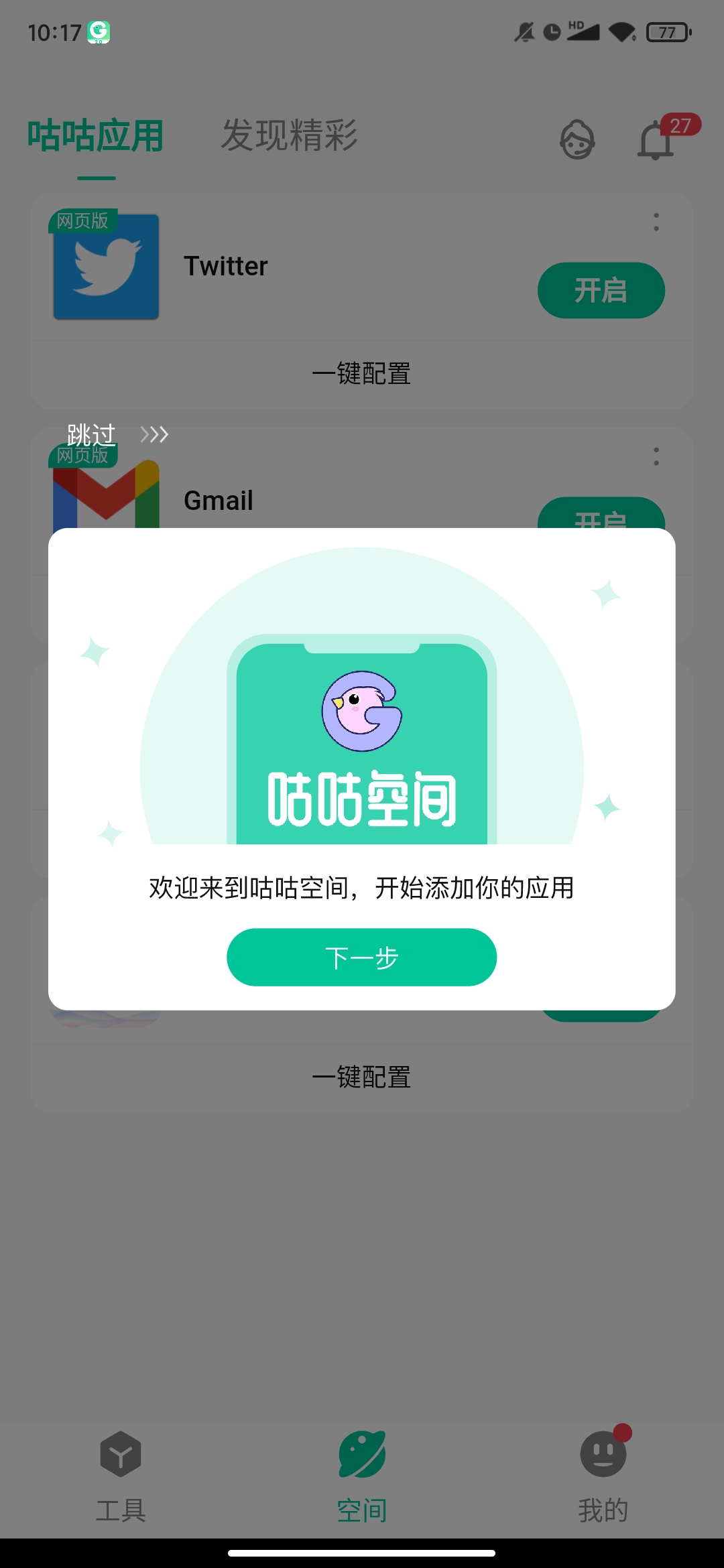Tap the 网页版 badge on Twitter
The width and height of the screenshot is (724, 1568).
[83, 219]
